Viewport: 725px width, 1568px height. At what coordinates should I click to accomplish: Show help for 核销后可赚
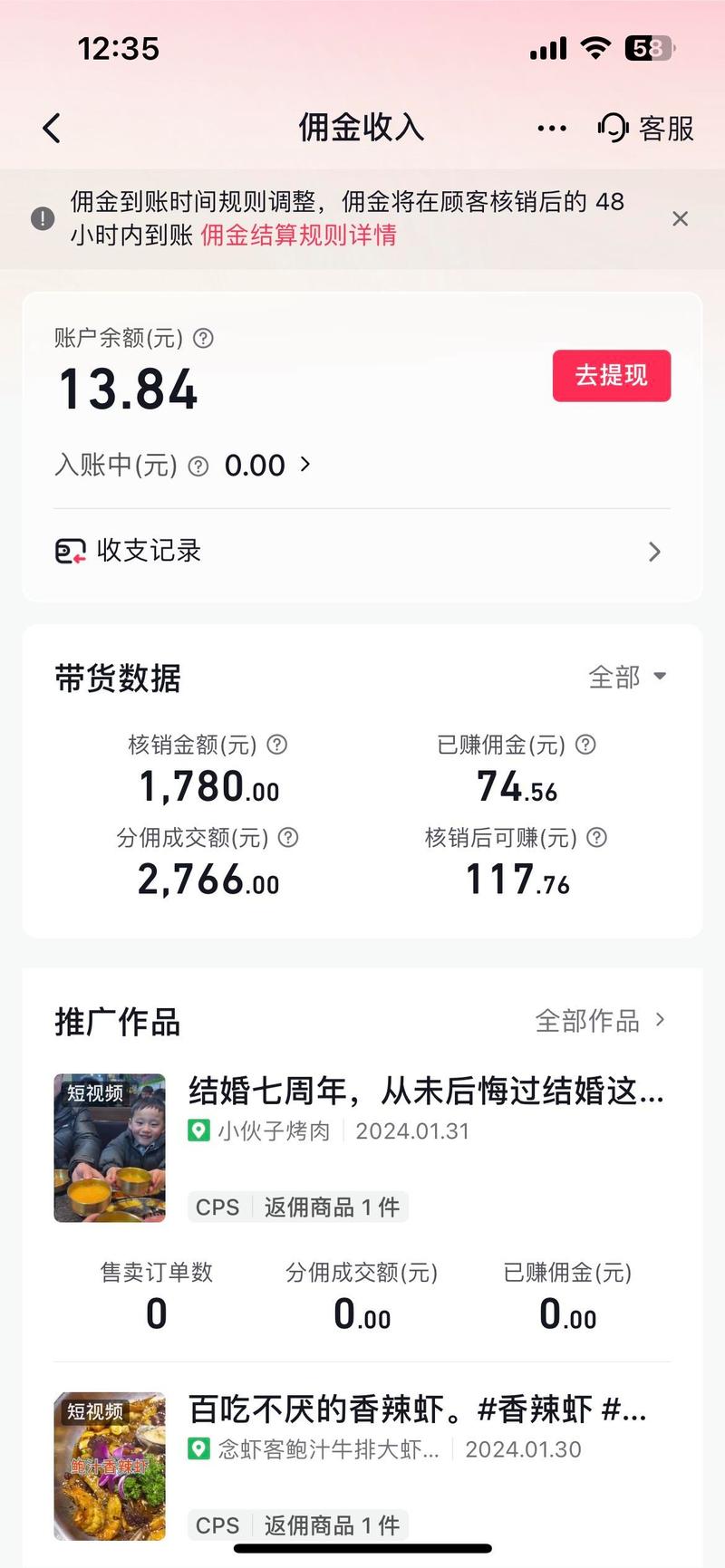(597, 838)
